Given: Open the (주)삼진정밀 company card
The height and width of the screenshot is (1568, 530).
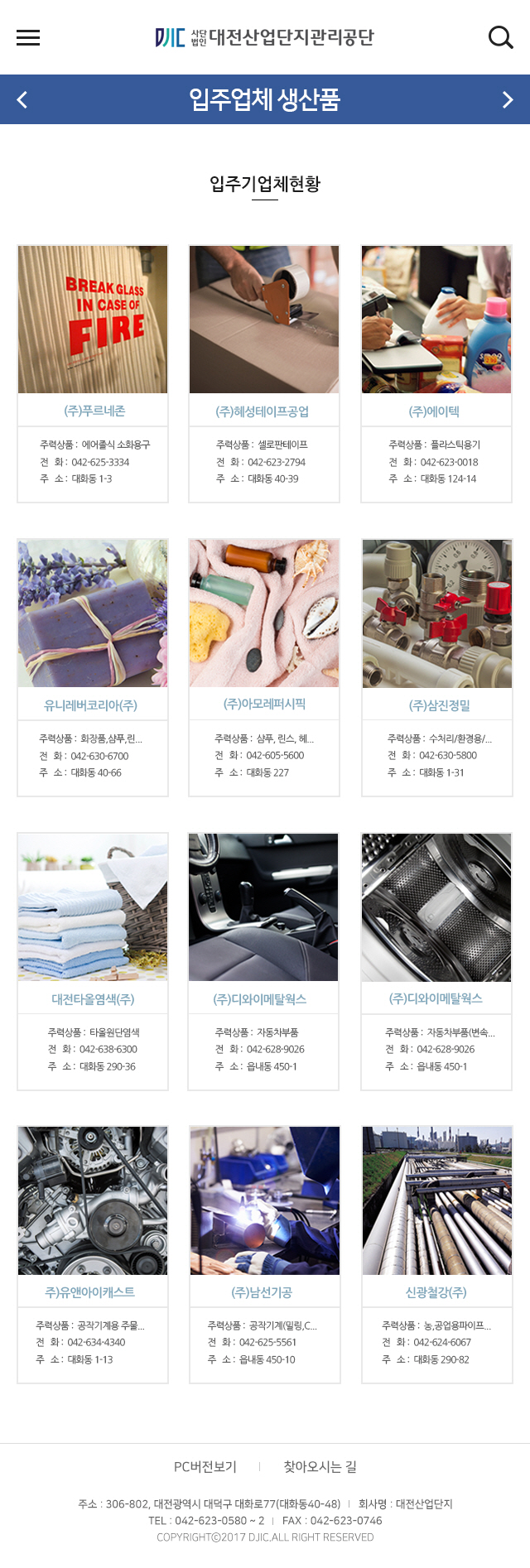Looking at the screenshot, I should [437, 666].
